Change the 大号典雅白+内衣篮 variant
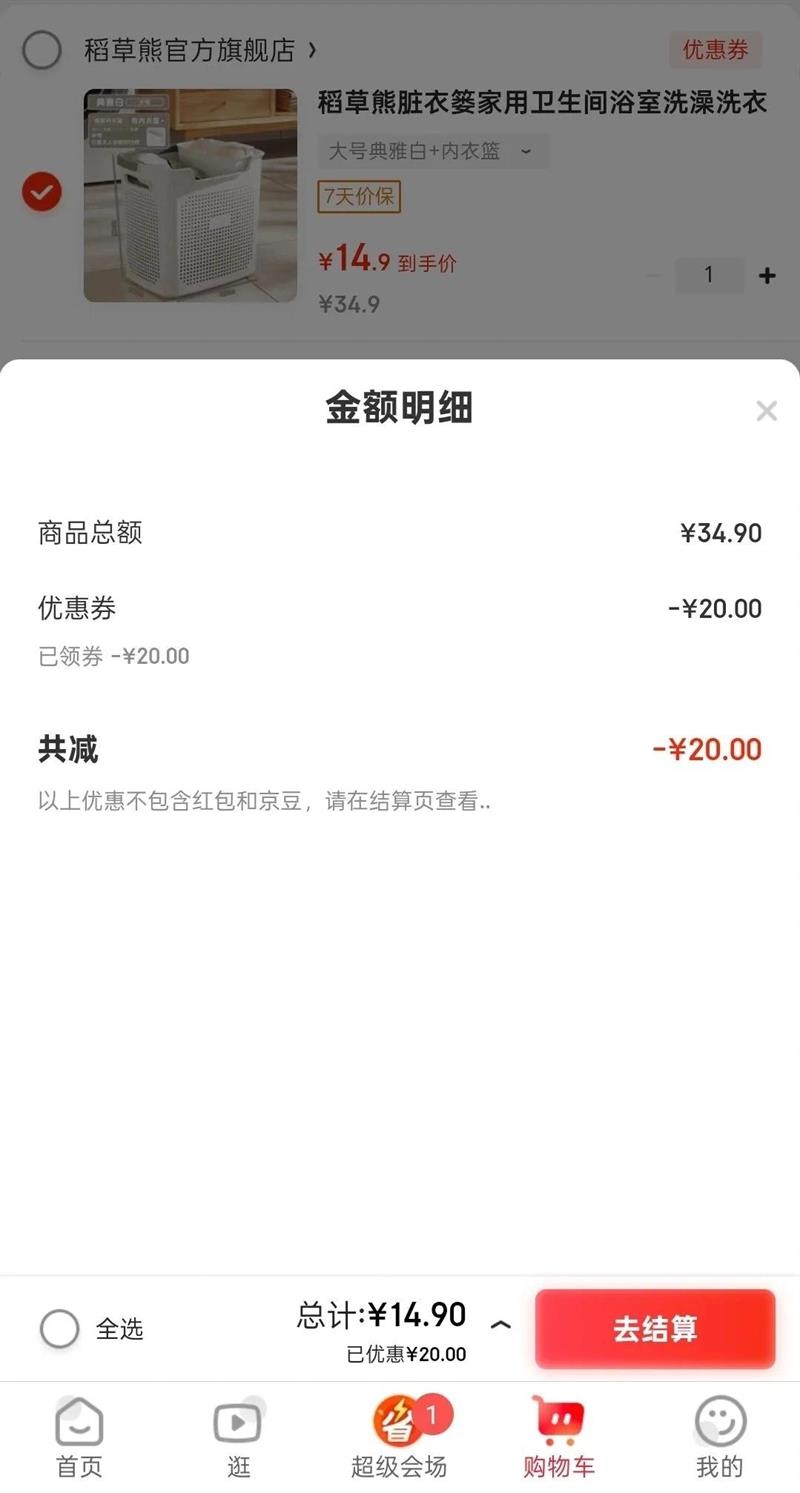Image resolution: width=800 pixels, height=1493 pixels. (432, 152)
